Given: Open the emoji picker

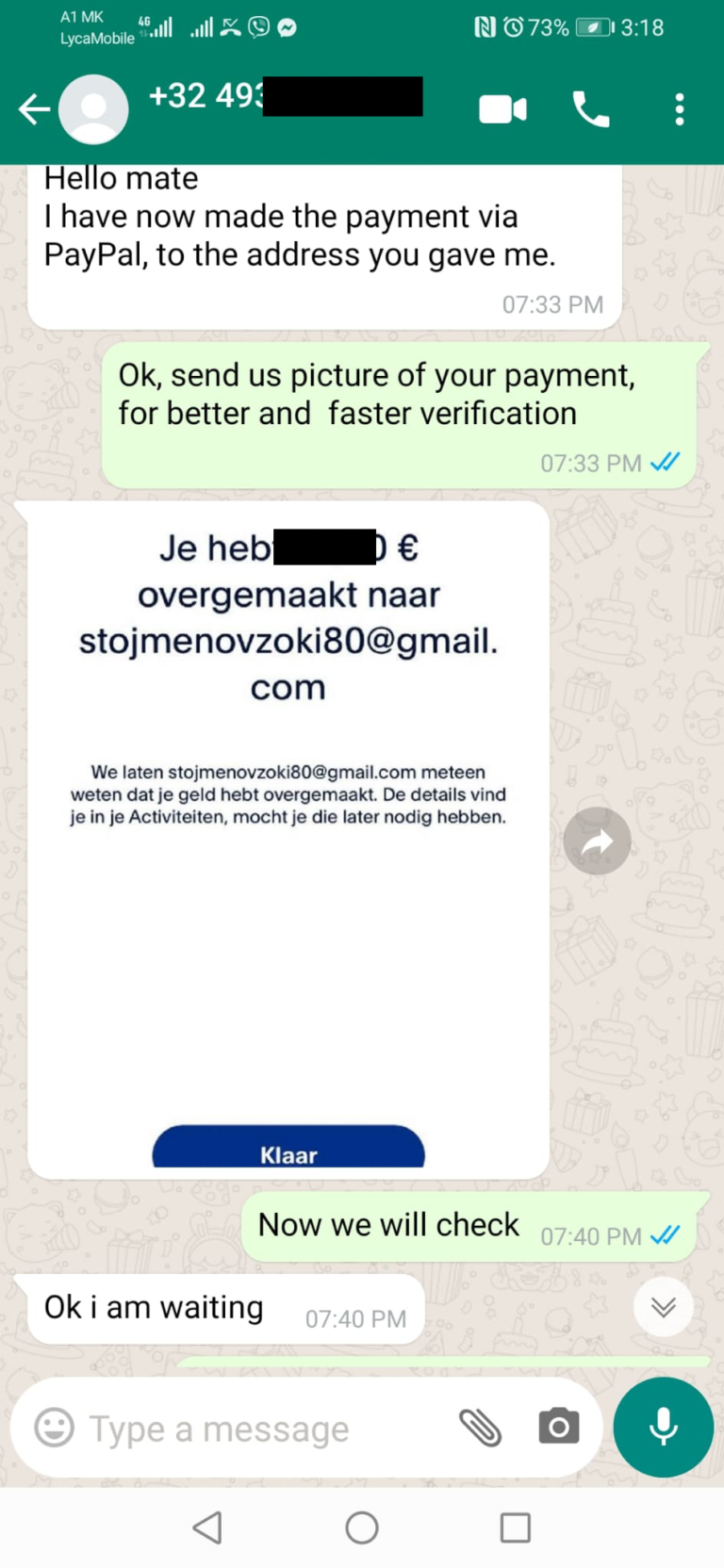Looking at the screenshot, I should click(x=54, y=1428).
